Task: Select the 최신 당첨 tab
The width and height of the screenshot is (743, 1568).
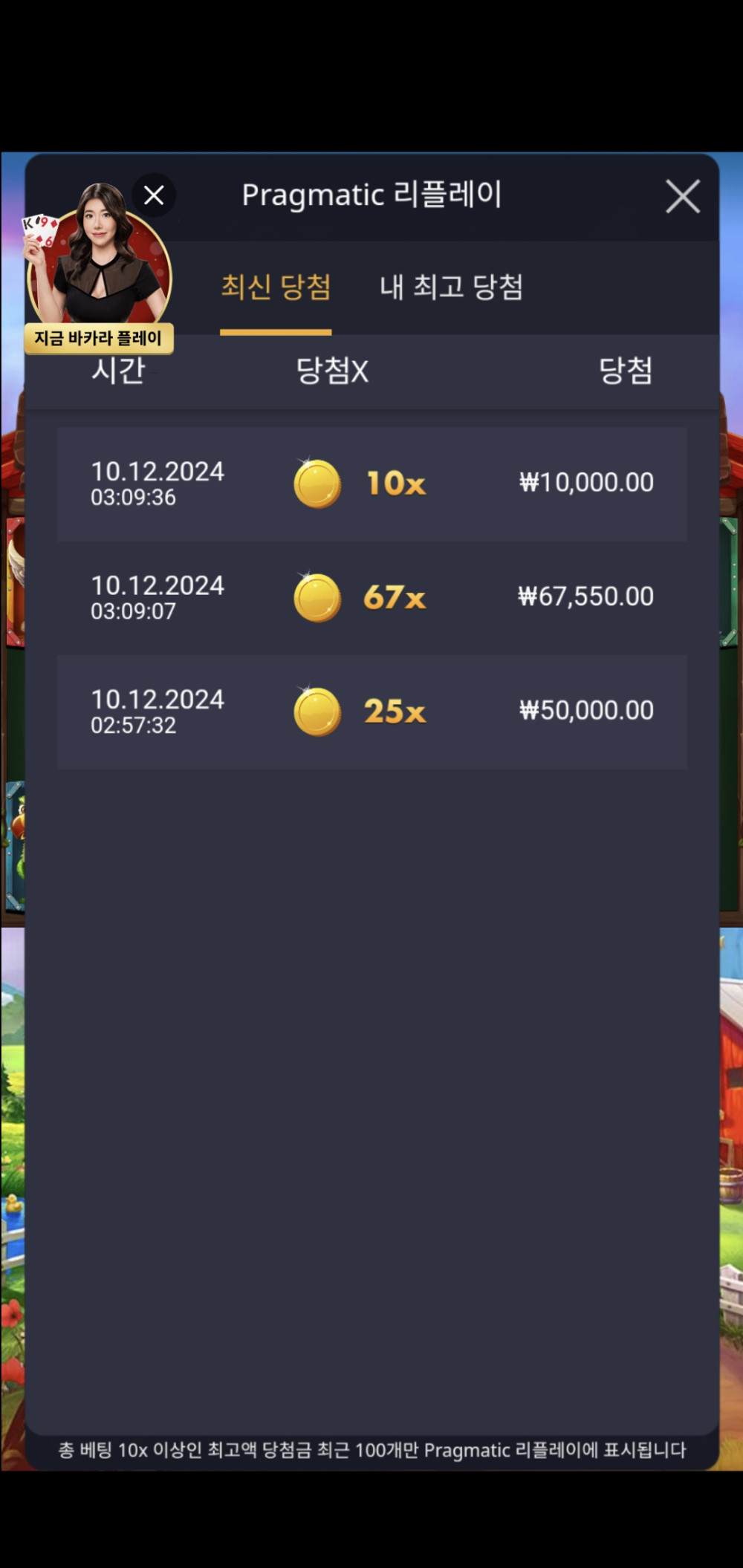Action: coord(276,287)
